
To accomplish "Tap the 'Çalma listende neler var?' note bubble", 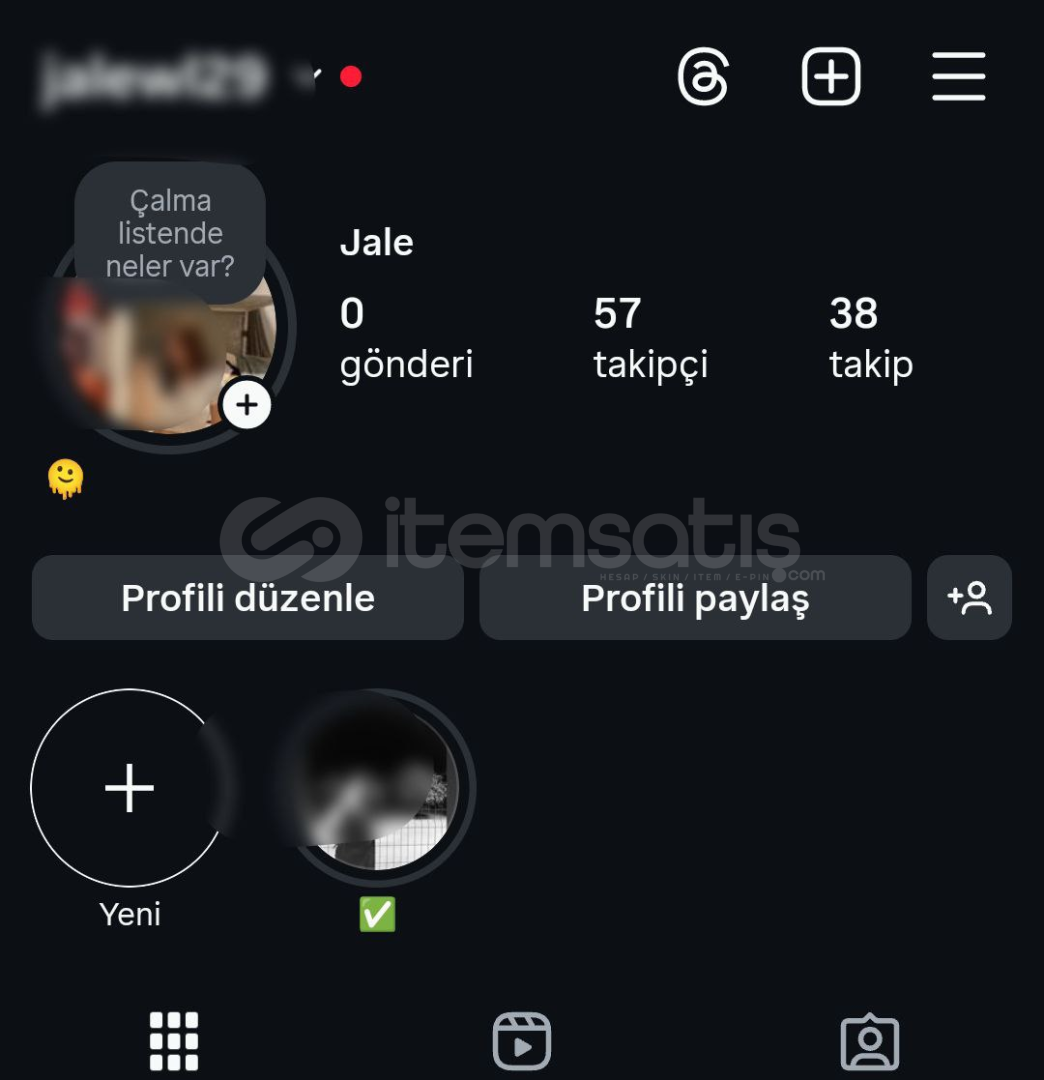I will click(170, 233).
